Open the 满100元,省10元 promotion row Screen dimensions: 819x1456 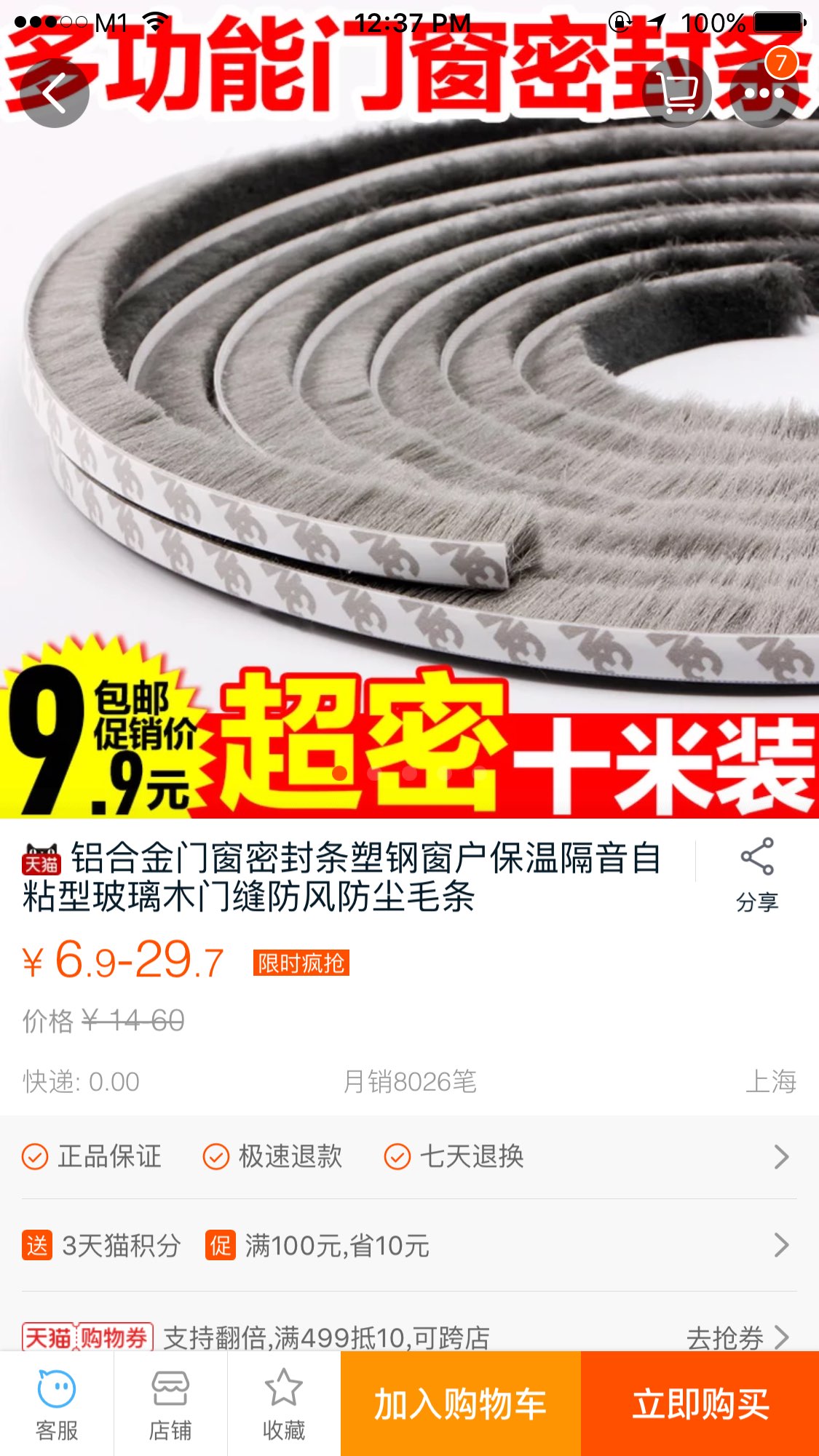pos(409,1246)
